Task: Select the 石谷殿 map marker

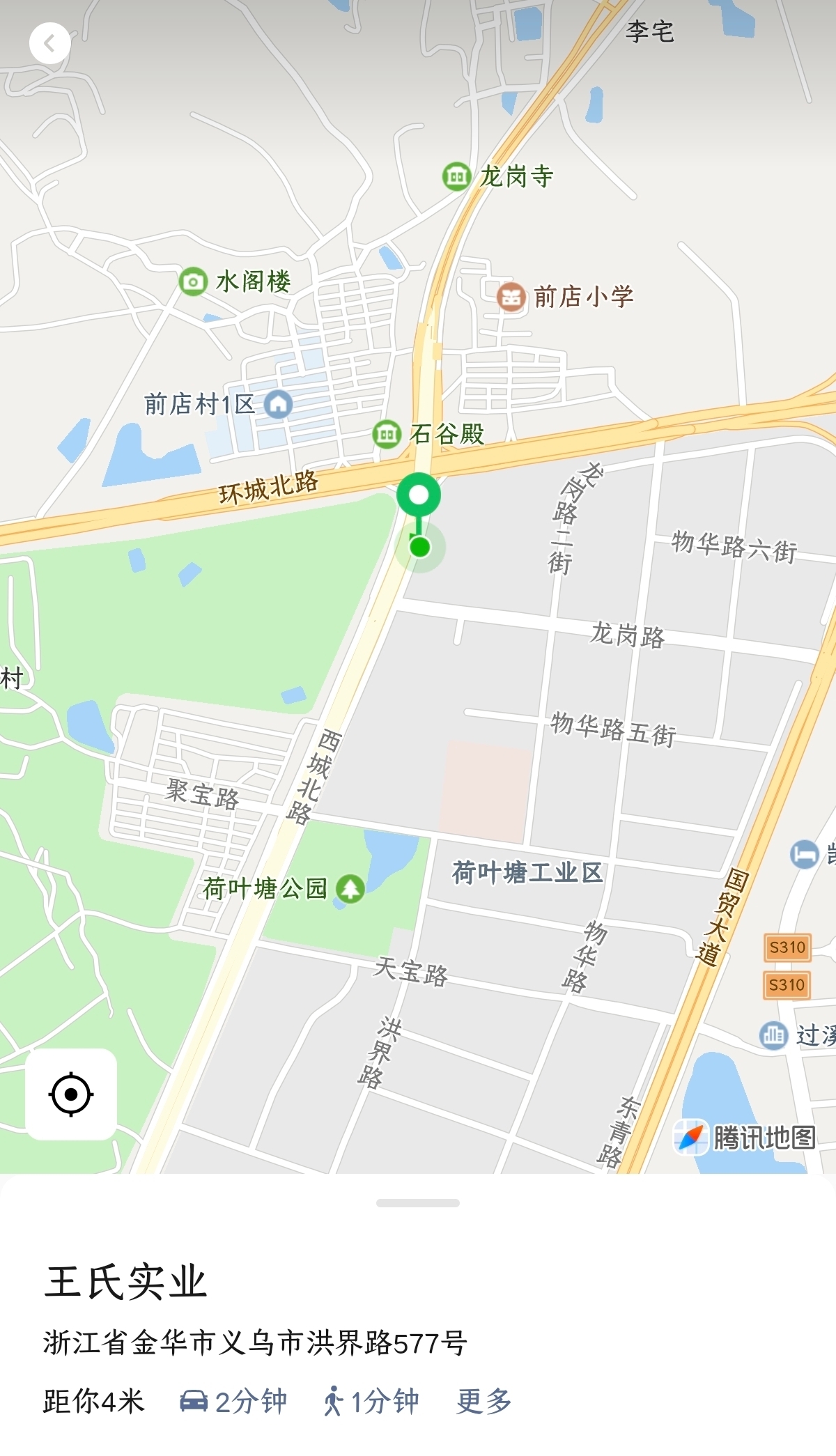Action: pos(387,434)
